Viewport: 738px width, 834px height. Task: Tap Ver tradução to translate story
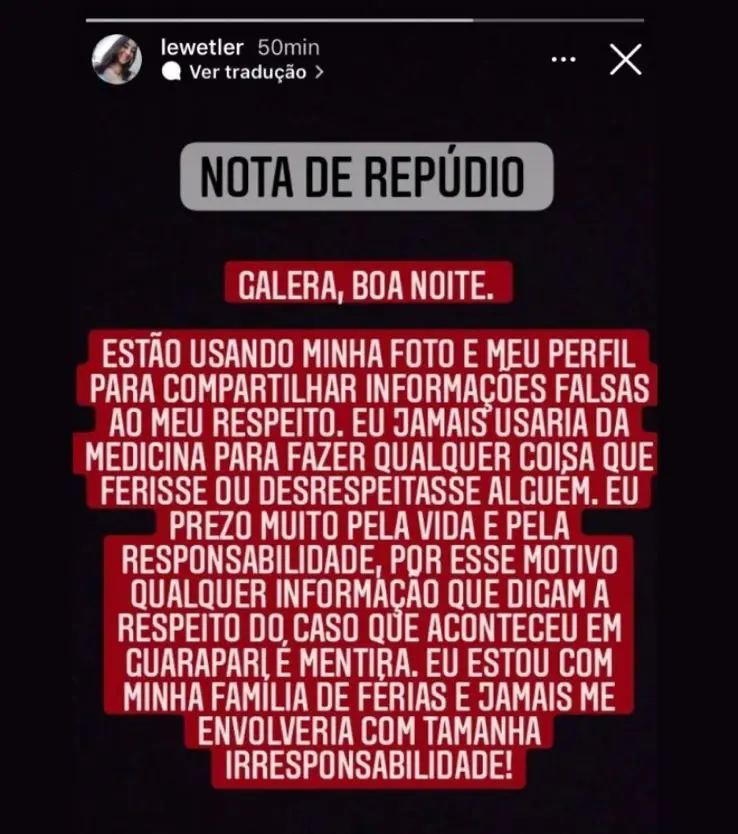(x=246, y=72)
